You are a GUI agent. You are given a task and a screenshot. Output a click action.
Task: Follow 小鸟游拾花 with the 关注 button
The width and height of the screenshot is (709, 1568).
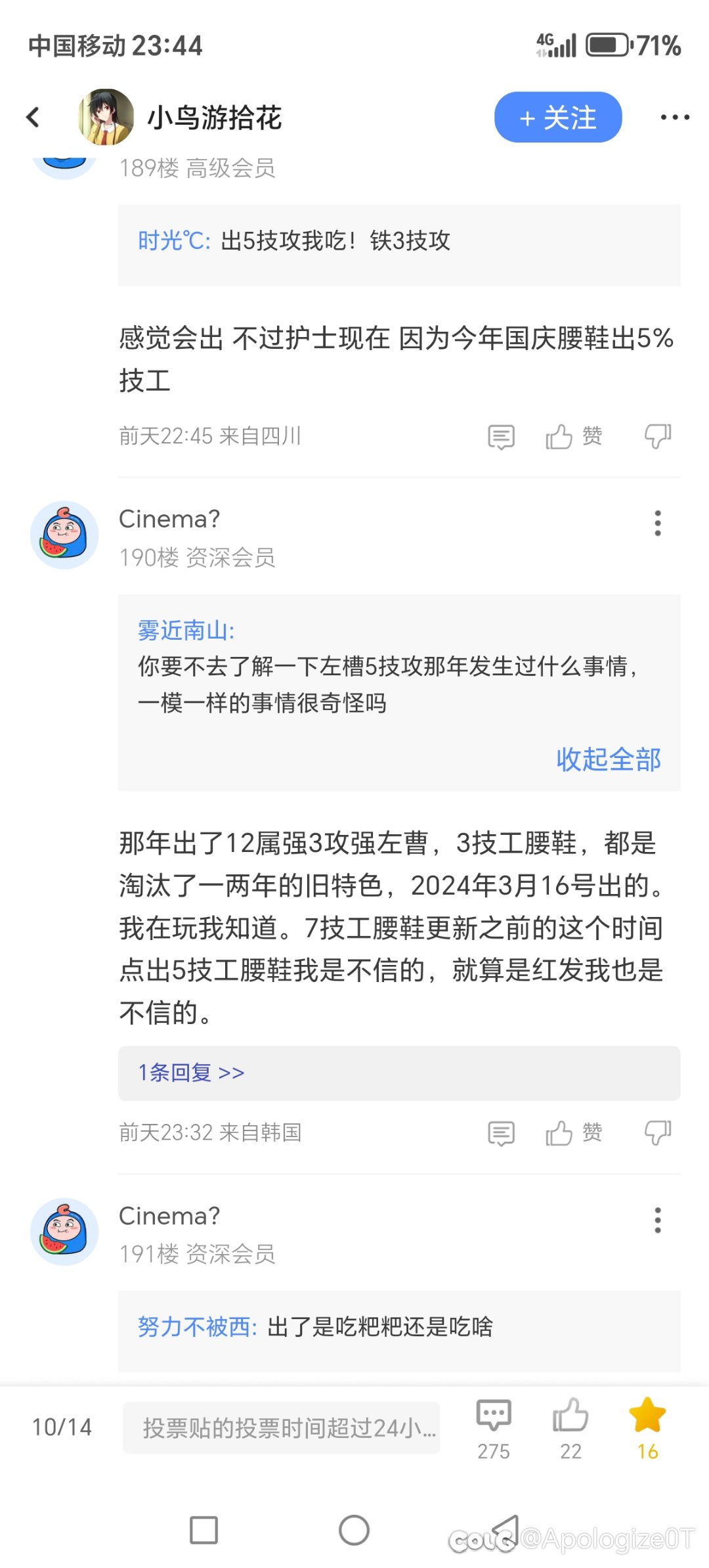pos(558,118)
